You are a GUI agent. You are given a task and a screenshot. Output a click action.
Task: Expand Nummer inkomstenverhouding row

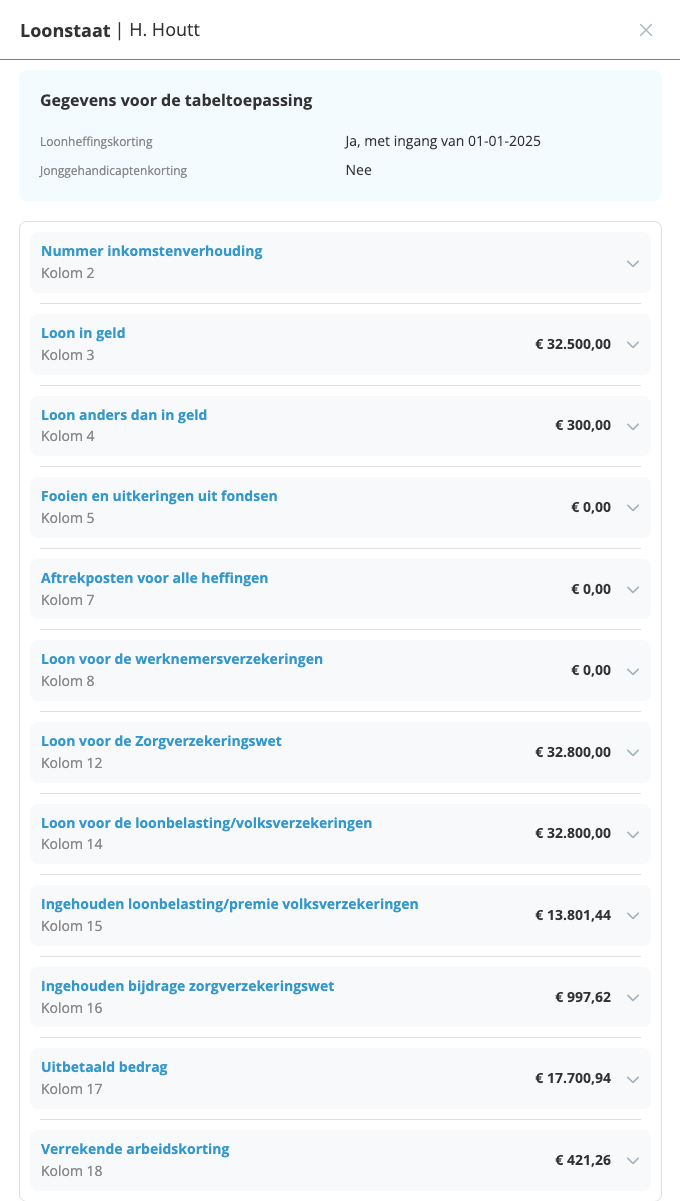(632, 263)
